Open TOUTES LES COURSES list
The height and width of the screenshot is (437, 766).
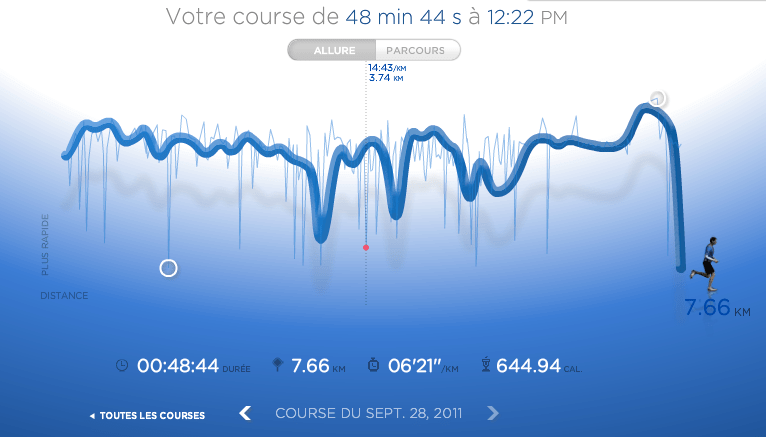point(147,415)
